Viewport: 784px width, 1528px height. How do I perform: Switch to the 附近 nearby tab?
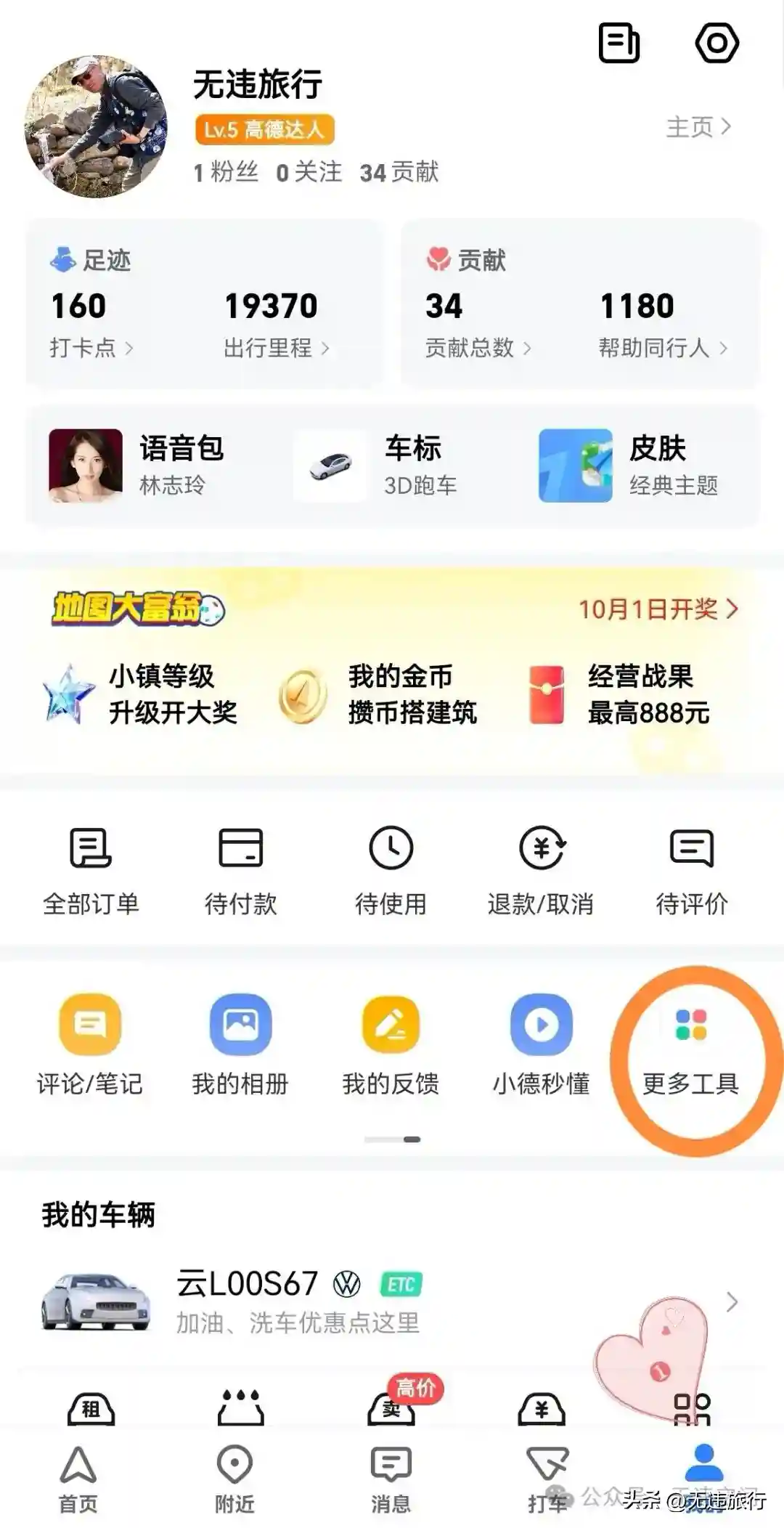click(x=234, y=1479)
